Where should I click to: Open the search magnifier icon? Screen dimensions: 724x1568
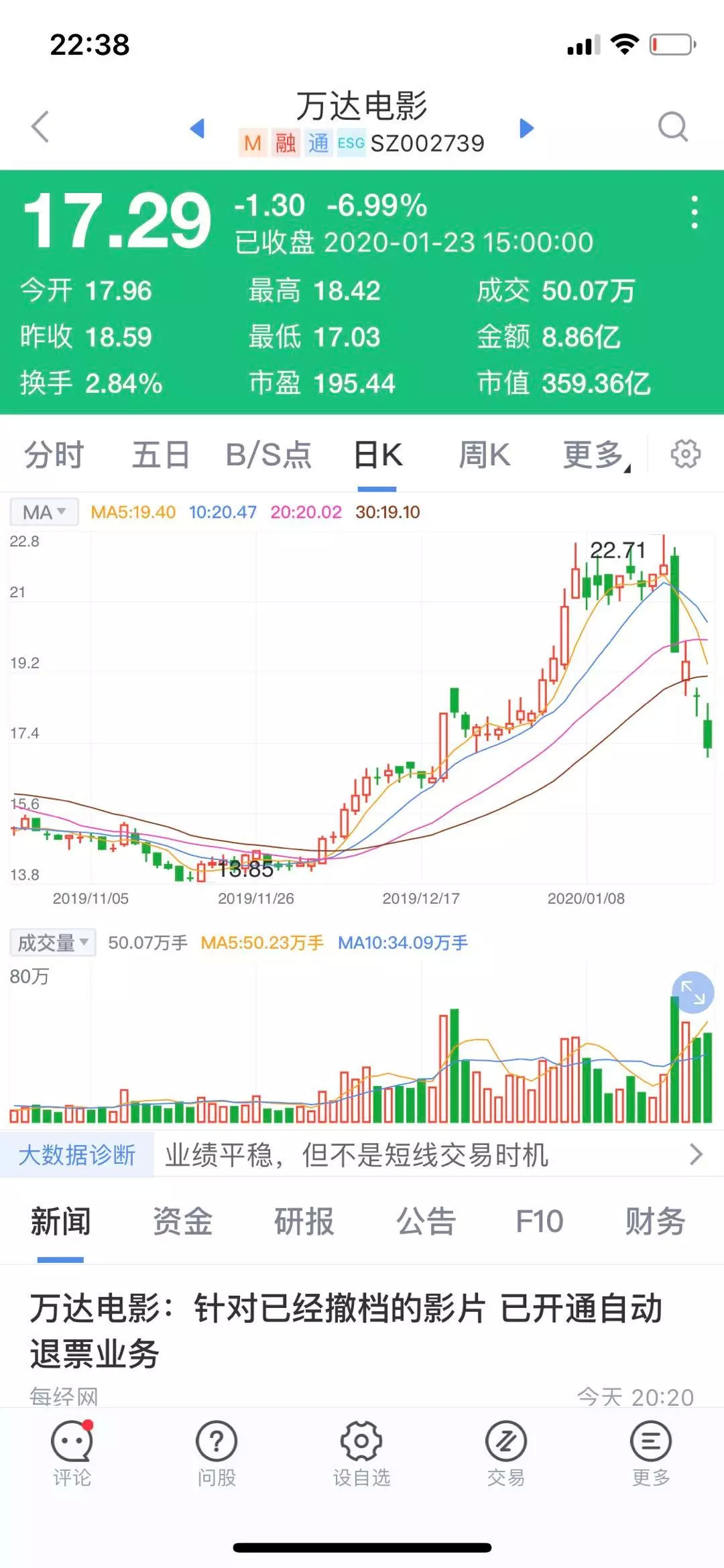point(672,126)
